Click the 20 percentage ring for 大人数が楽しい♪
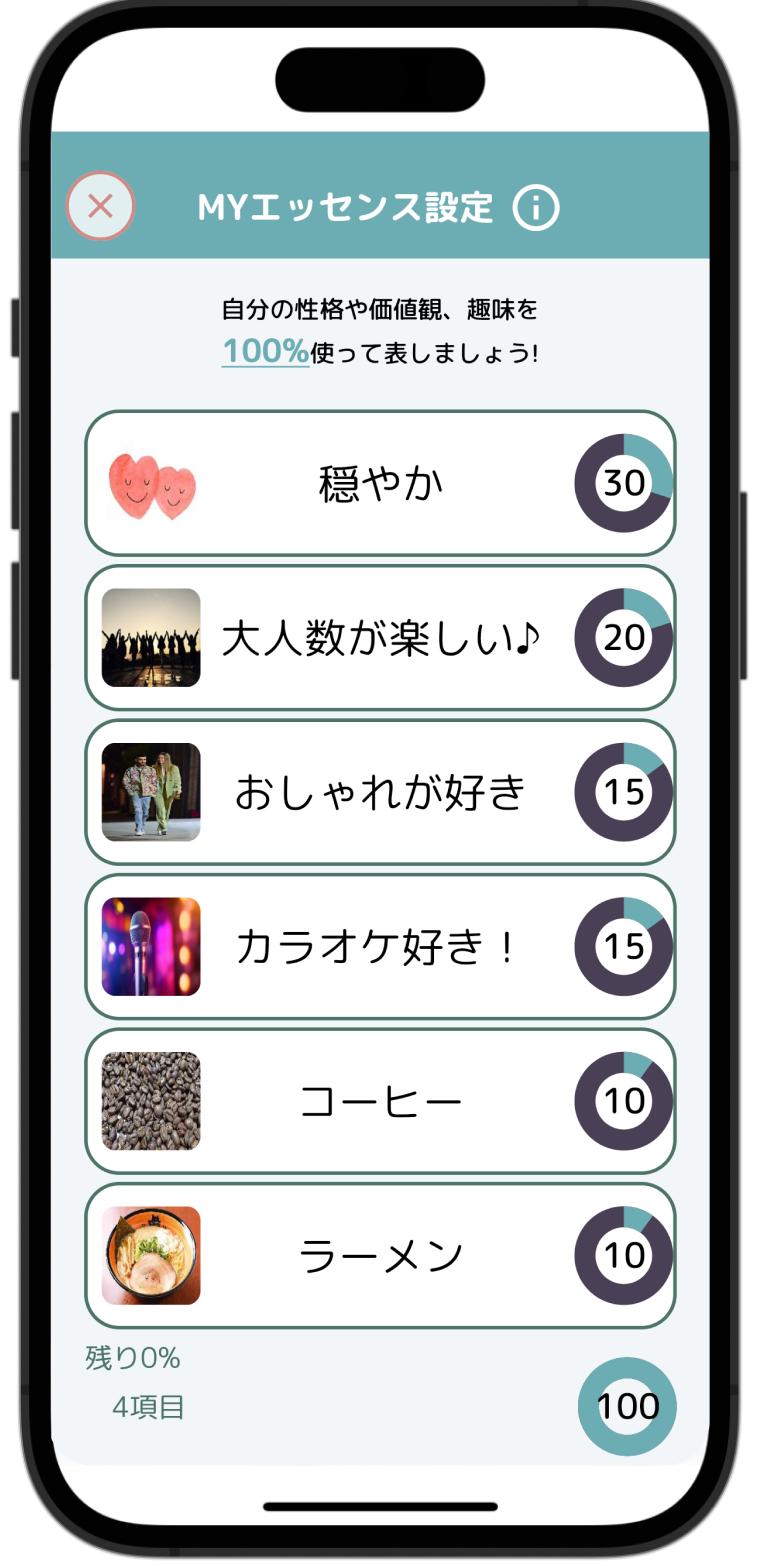Image resolution: width=761 pixels, height=1566 pixels. tap(622, 637)
